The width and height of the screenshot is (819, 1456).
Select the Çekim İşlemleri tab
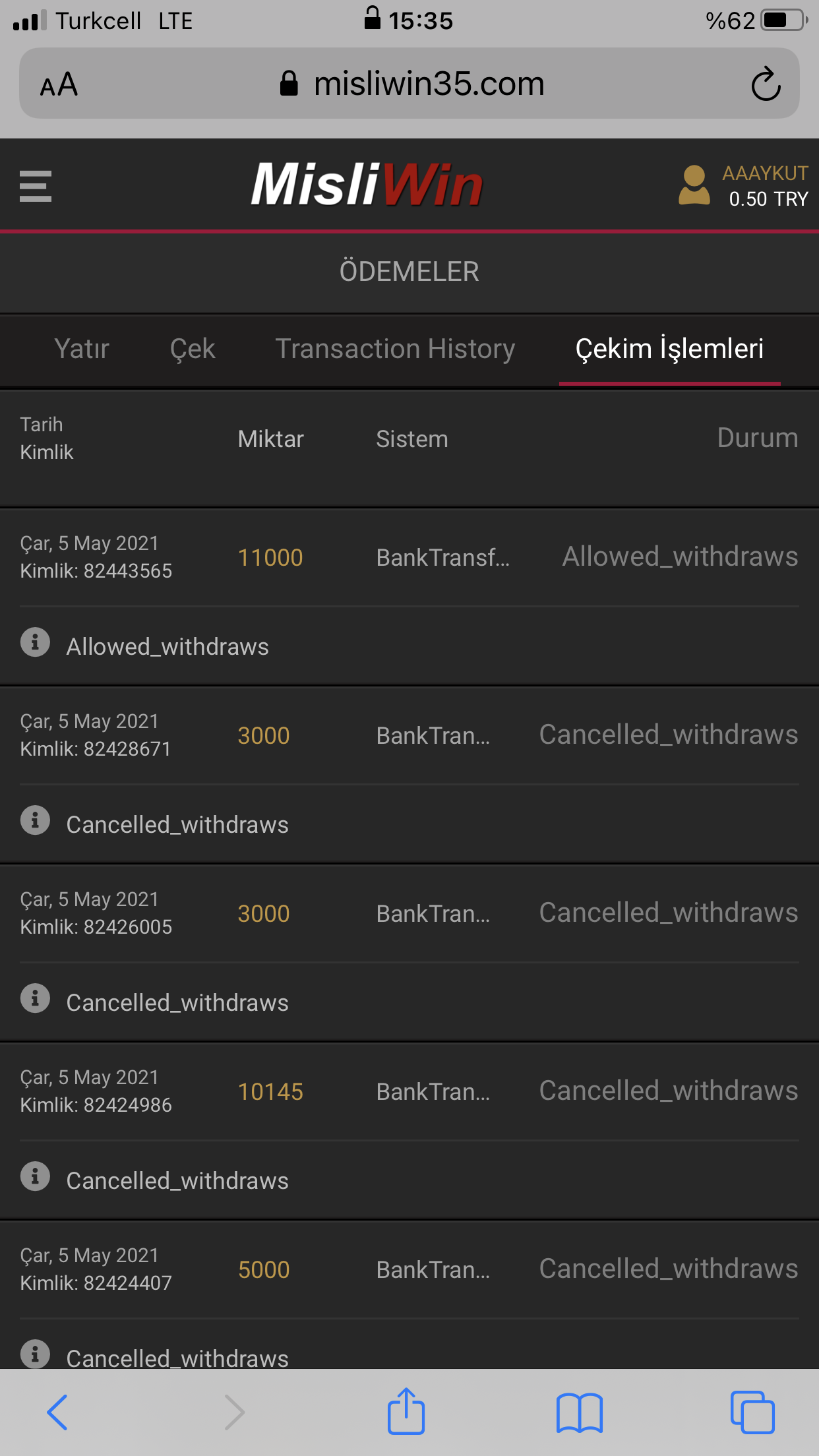[669, 349]
